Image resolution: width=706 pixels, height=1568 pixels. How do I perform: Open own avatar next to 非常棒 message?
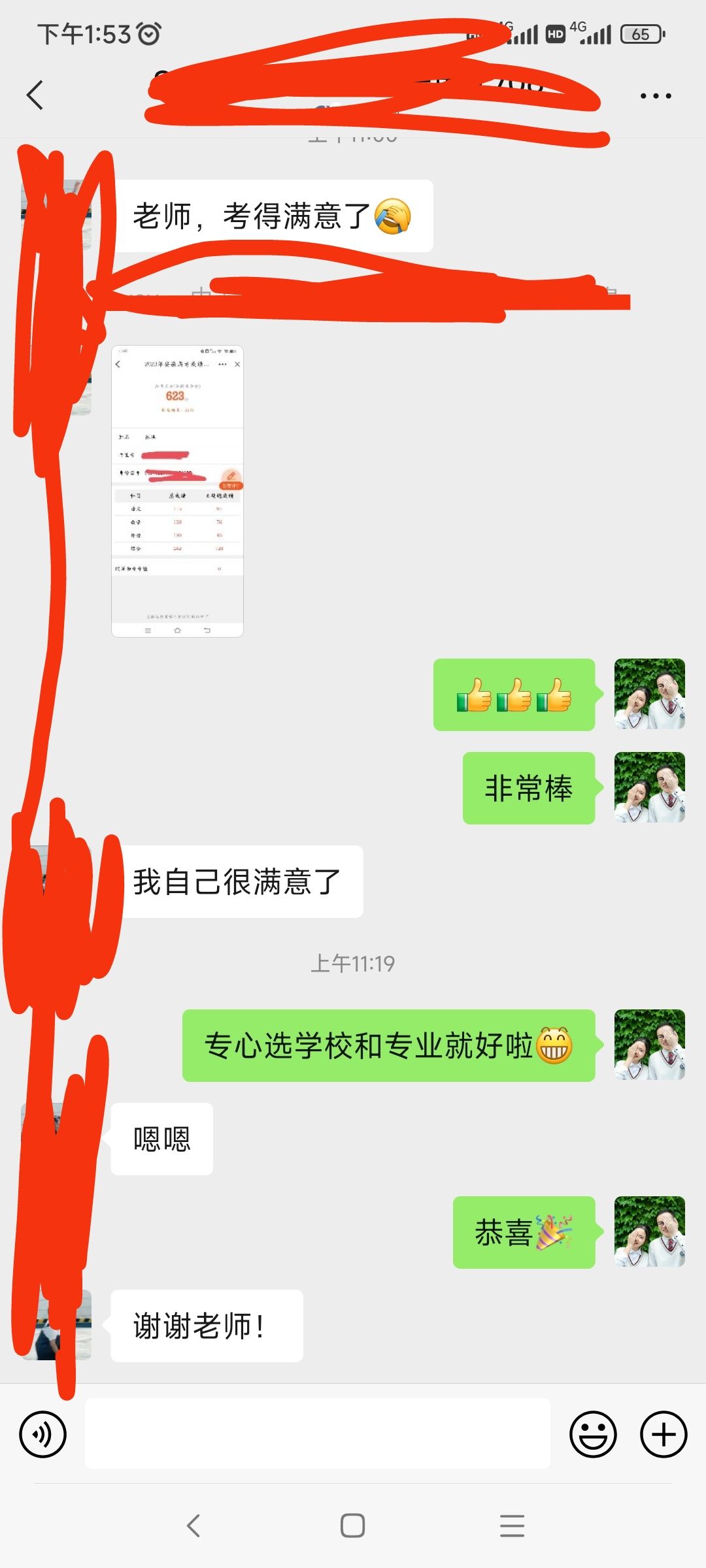click(649, 787)
